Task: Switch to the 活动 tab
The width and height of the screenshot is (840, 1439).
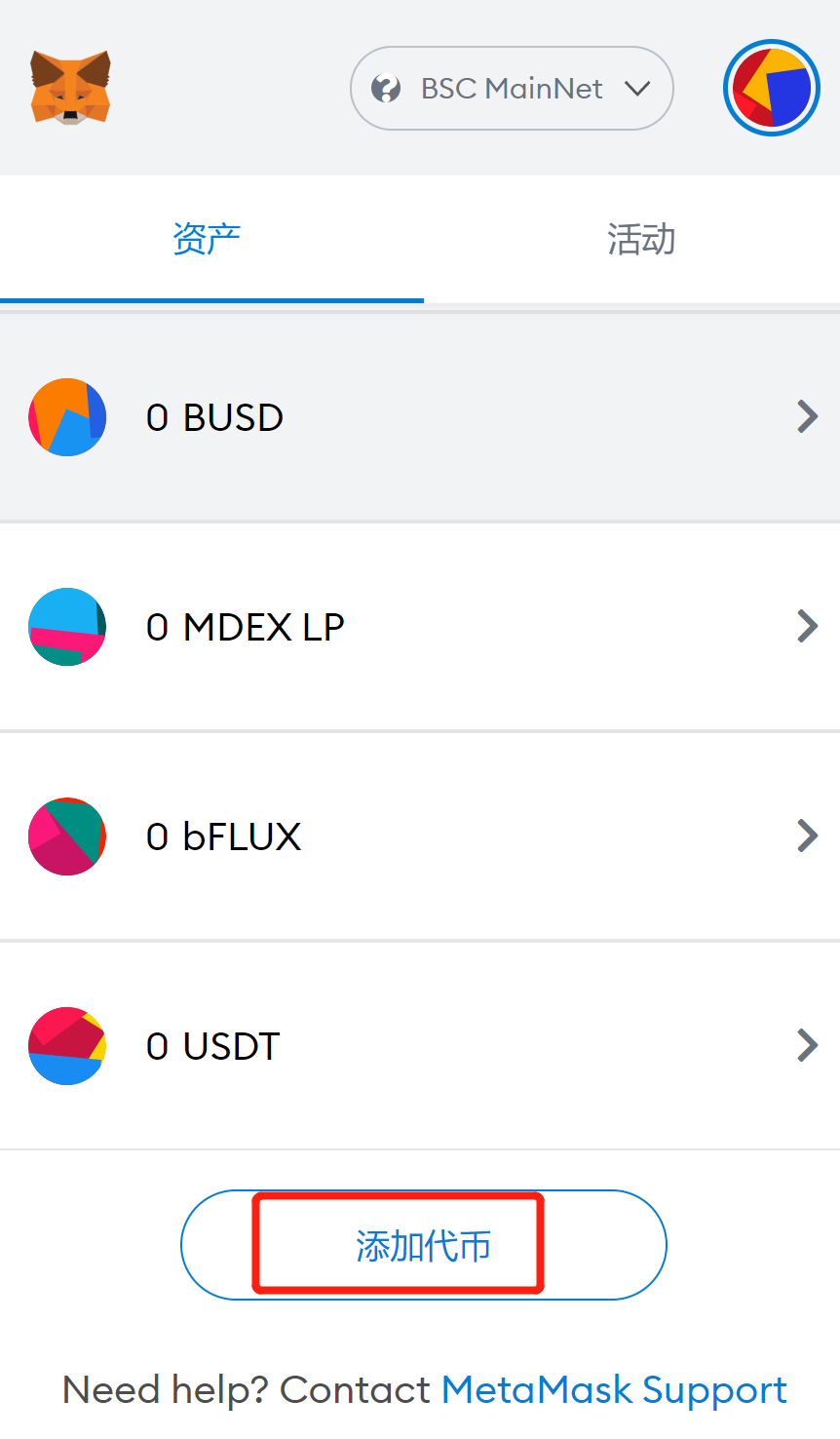Action: point(640,239)
